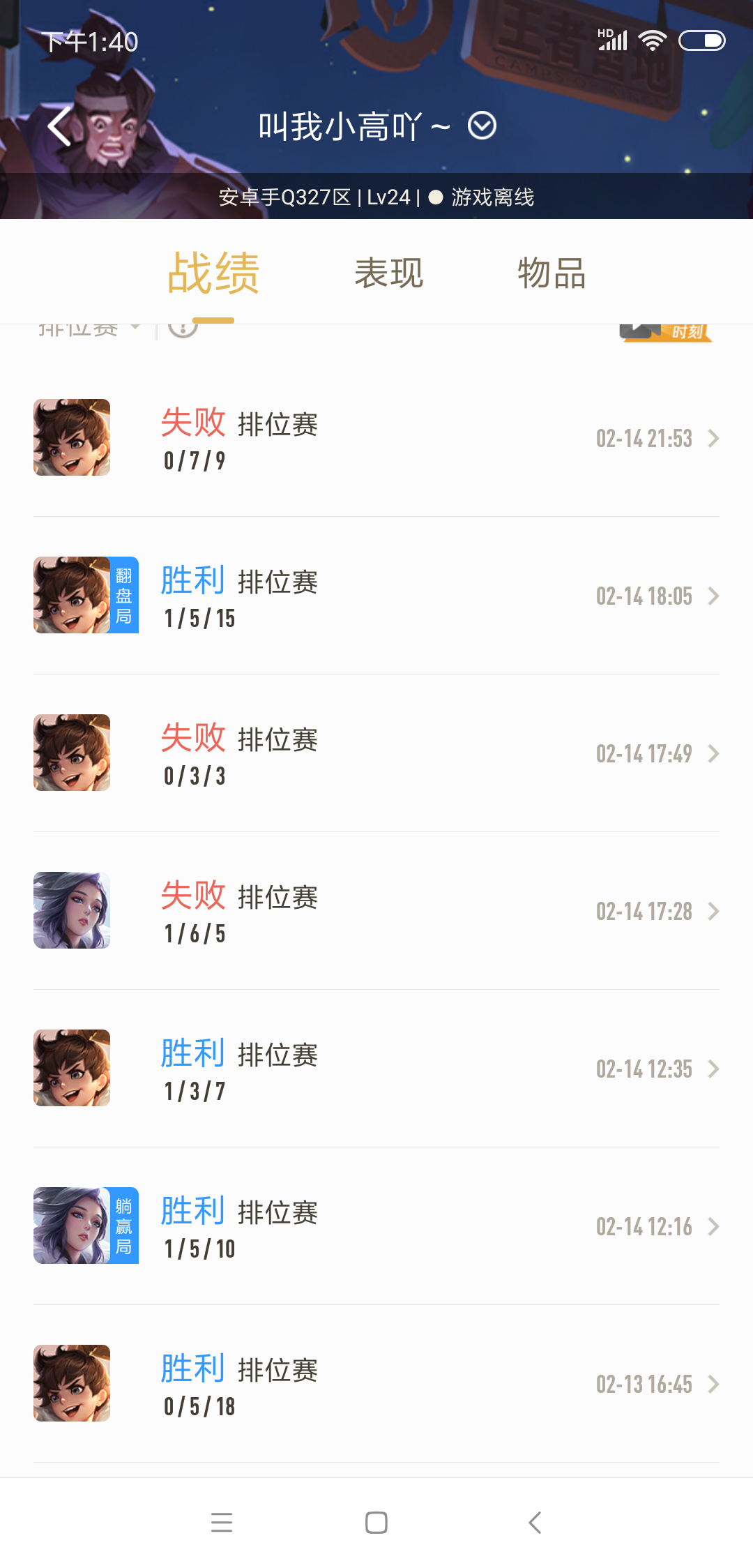Switch to the 物品 tab
Image resolution: width=753 pixels, height=1568 pixels.
(x=552, y=273)
